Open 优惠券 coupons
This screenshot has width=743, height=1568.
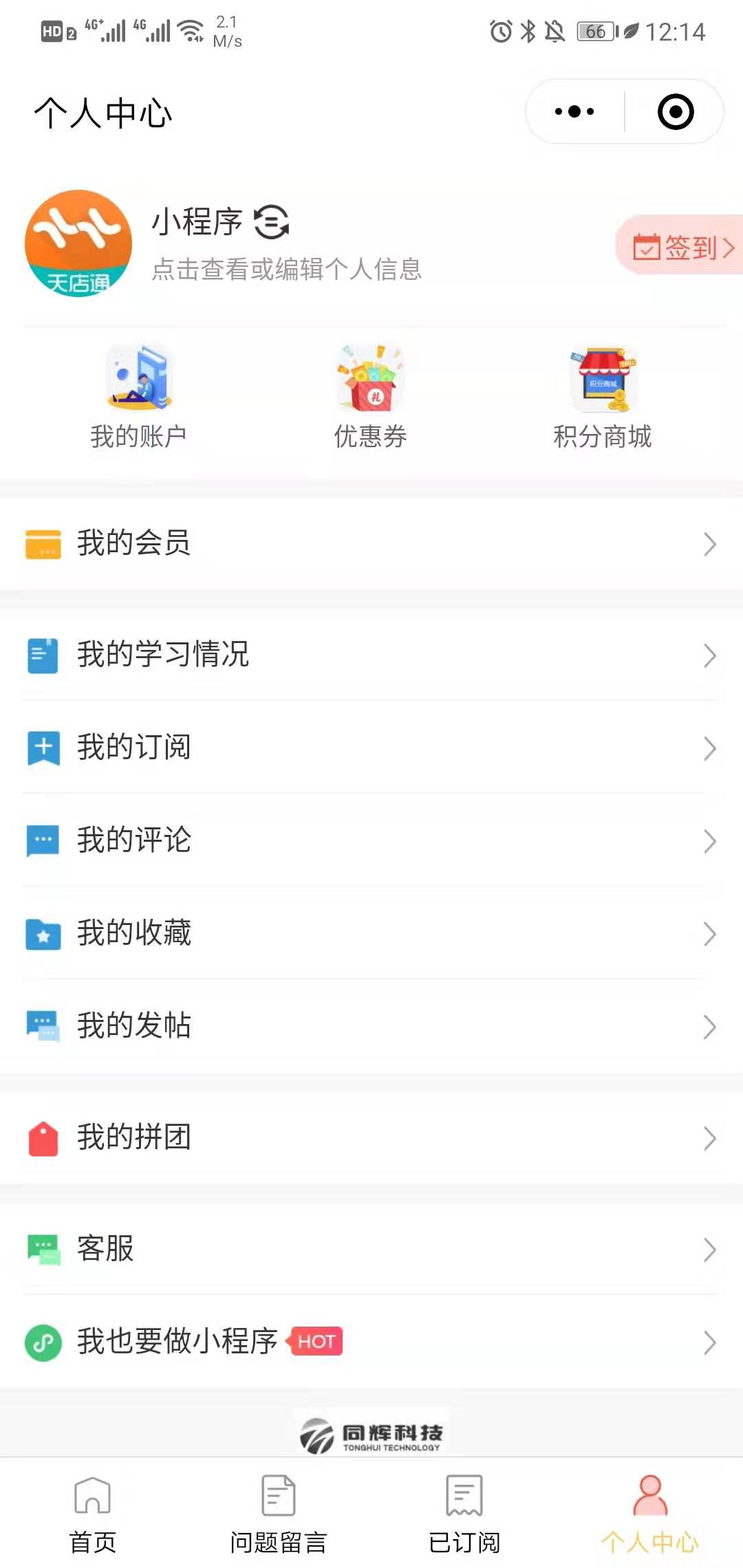coord(371,398)
